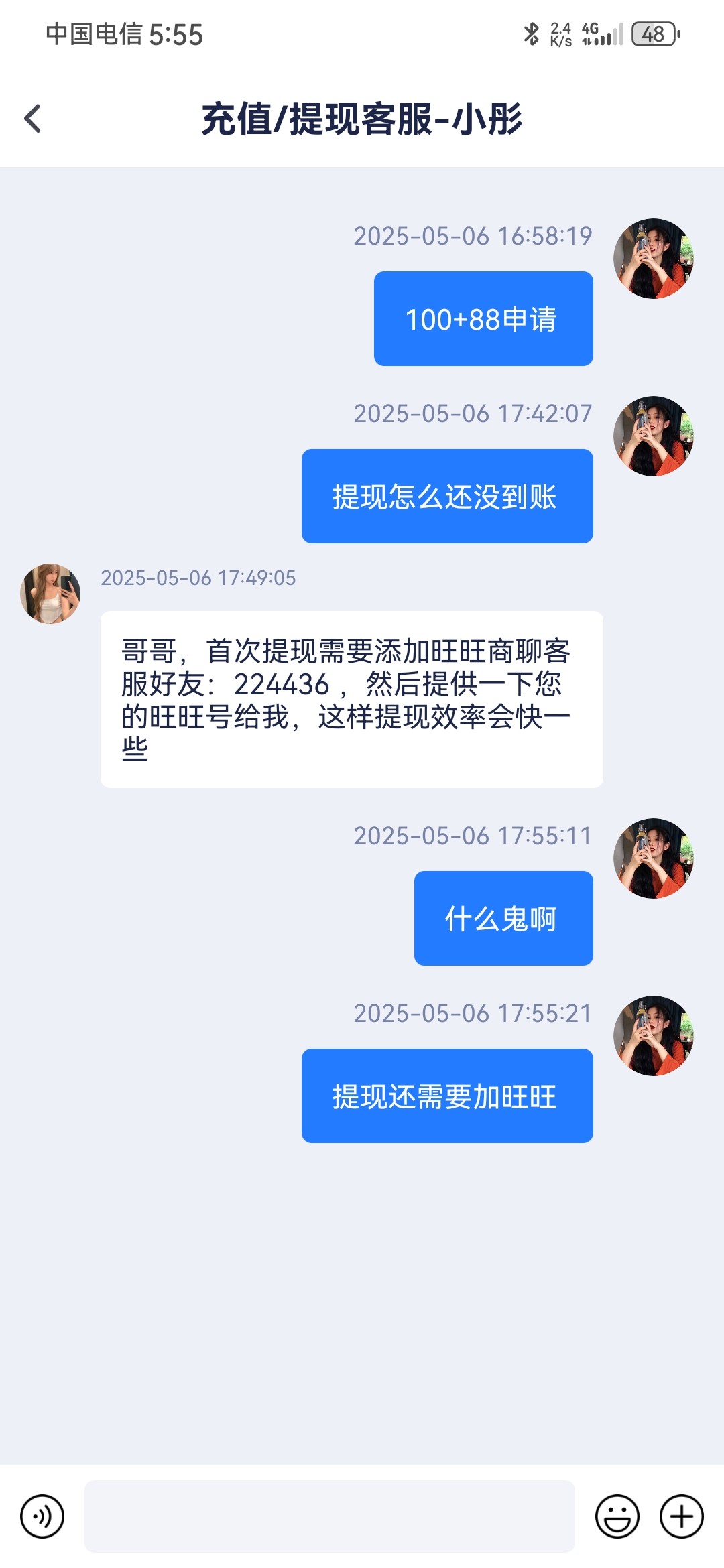
Task: Open the emoji picker
Action: [x=617, y=1516]
